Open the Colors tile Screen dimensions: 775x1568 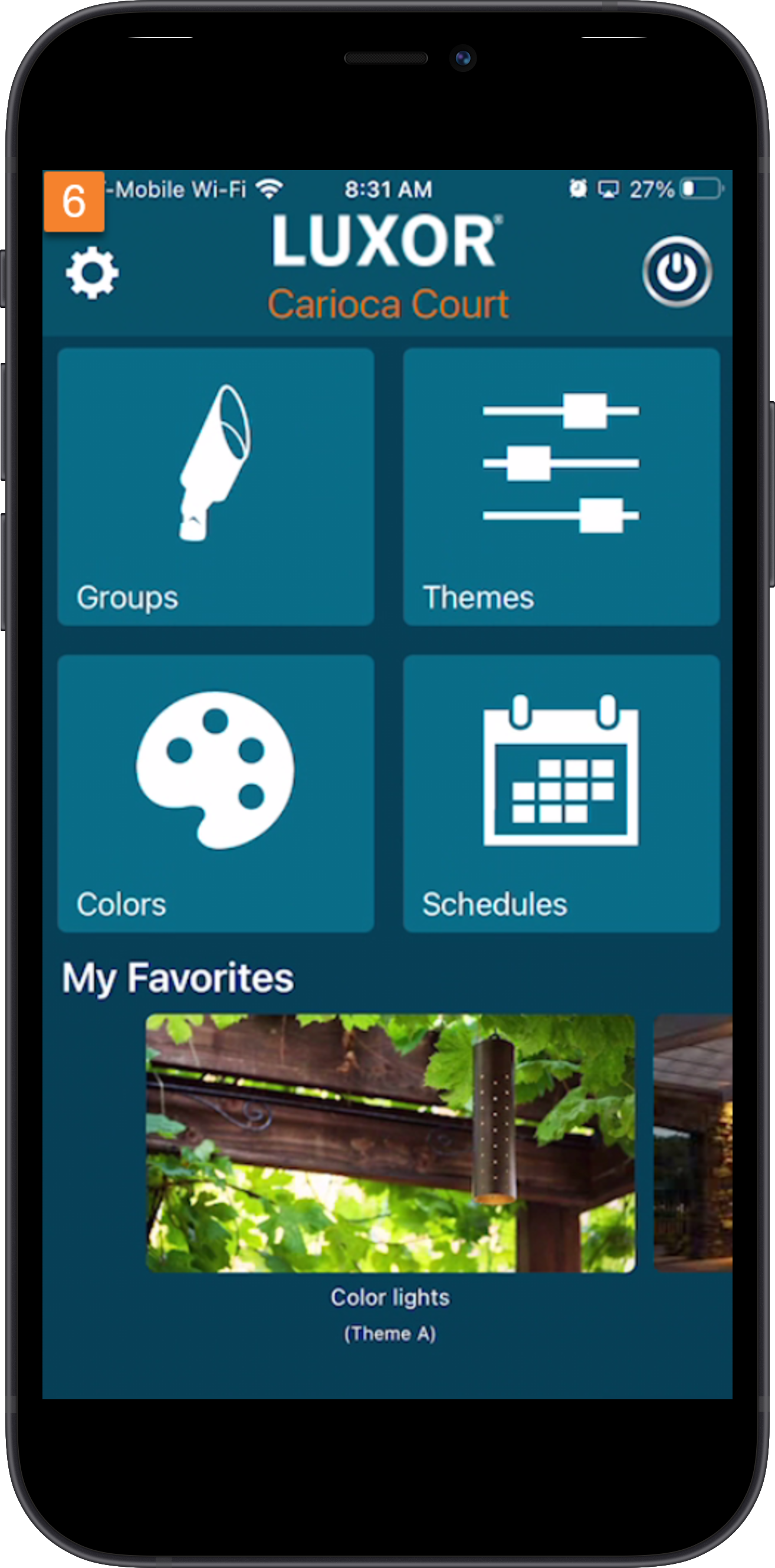215,793
